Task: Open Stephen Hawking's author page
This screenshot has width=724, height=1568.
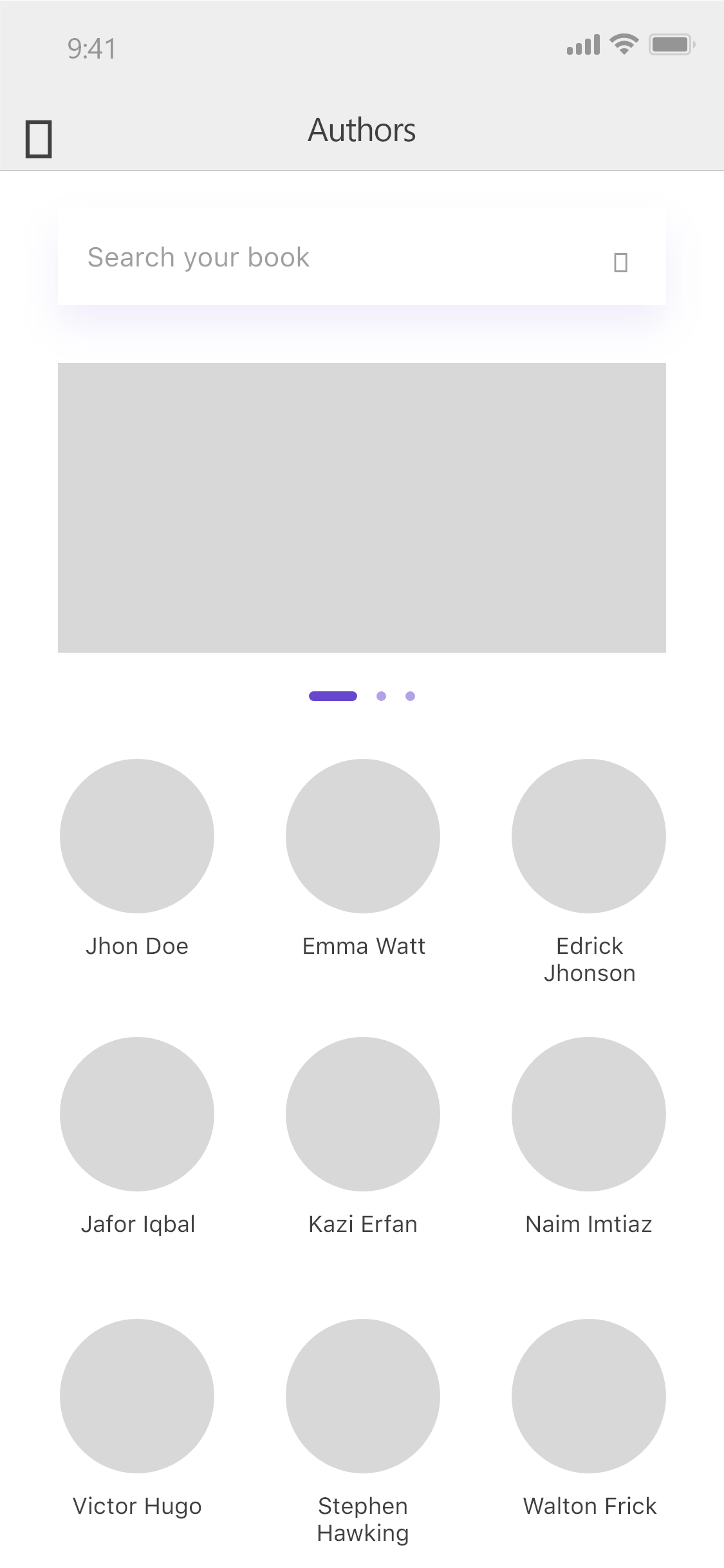Action: (x=363, y=1395)
